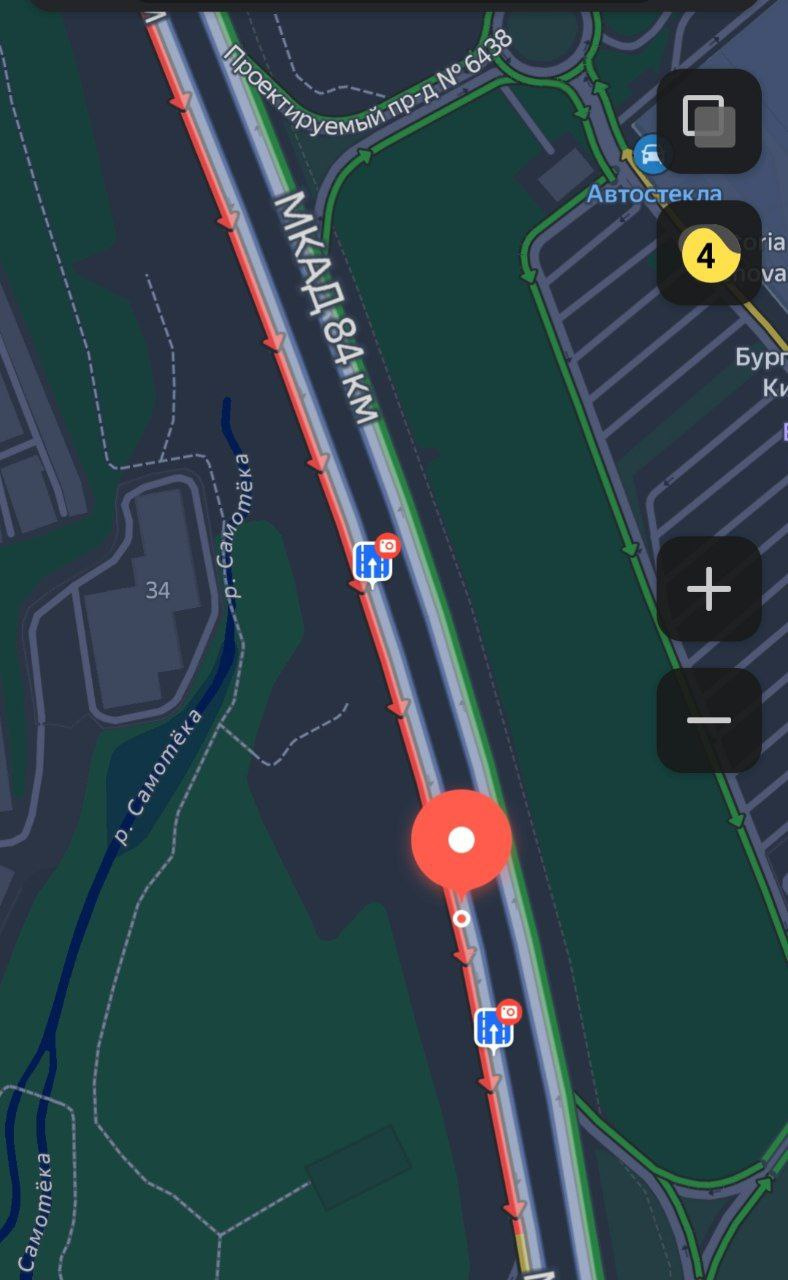The width and height of the screenshot is (788, 1280).
Task: Tap the red location pin on MKAD
Action: pos(461,842)
